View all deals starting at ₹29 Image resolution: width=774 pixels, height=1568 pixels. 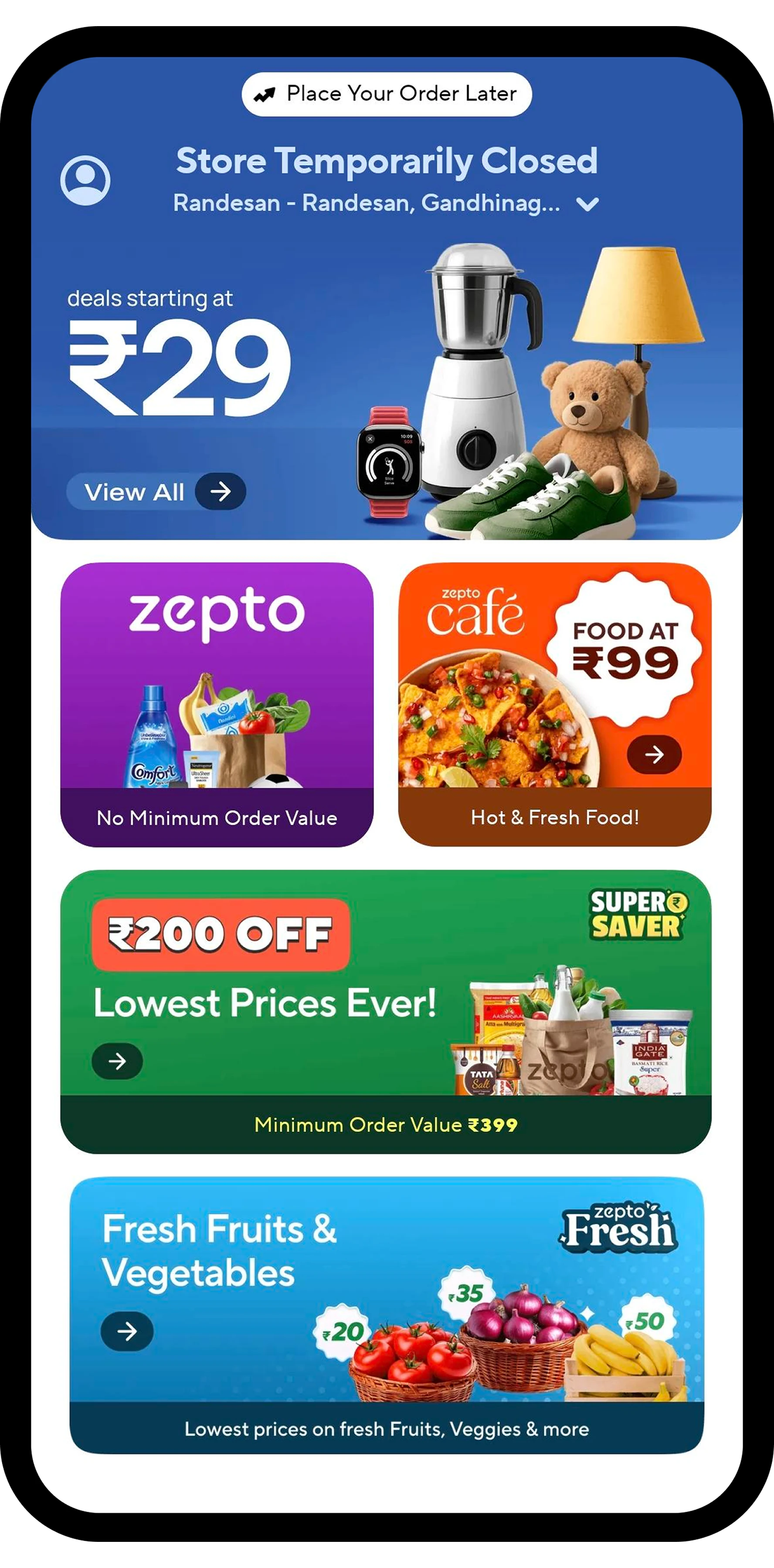pyautogui.click(x=156, y=491)
